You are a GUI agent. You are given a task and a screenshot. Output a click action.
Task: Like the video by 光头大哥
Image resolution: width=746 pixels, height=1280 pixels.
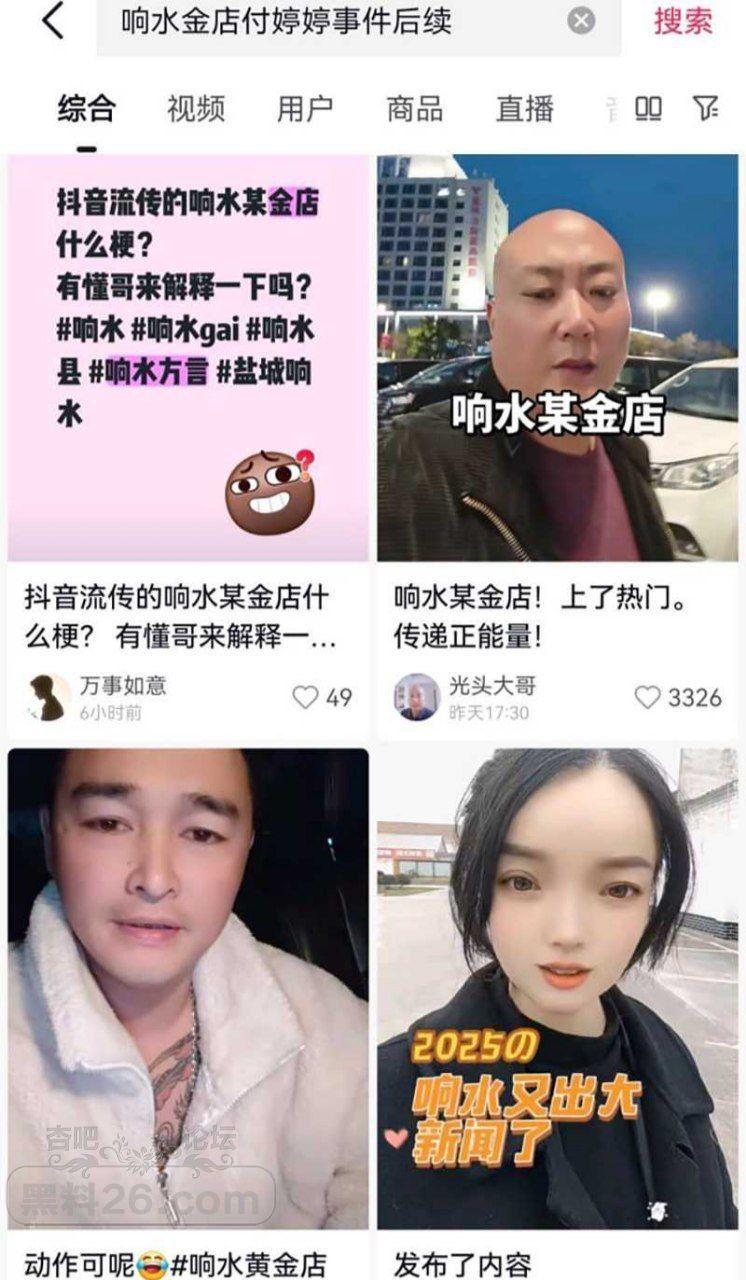pos(648,697)
